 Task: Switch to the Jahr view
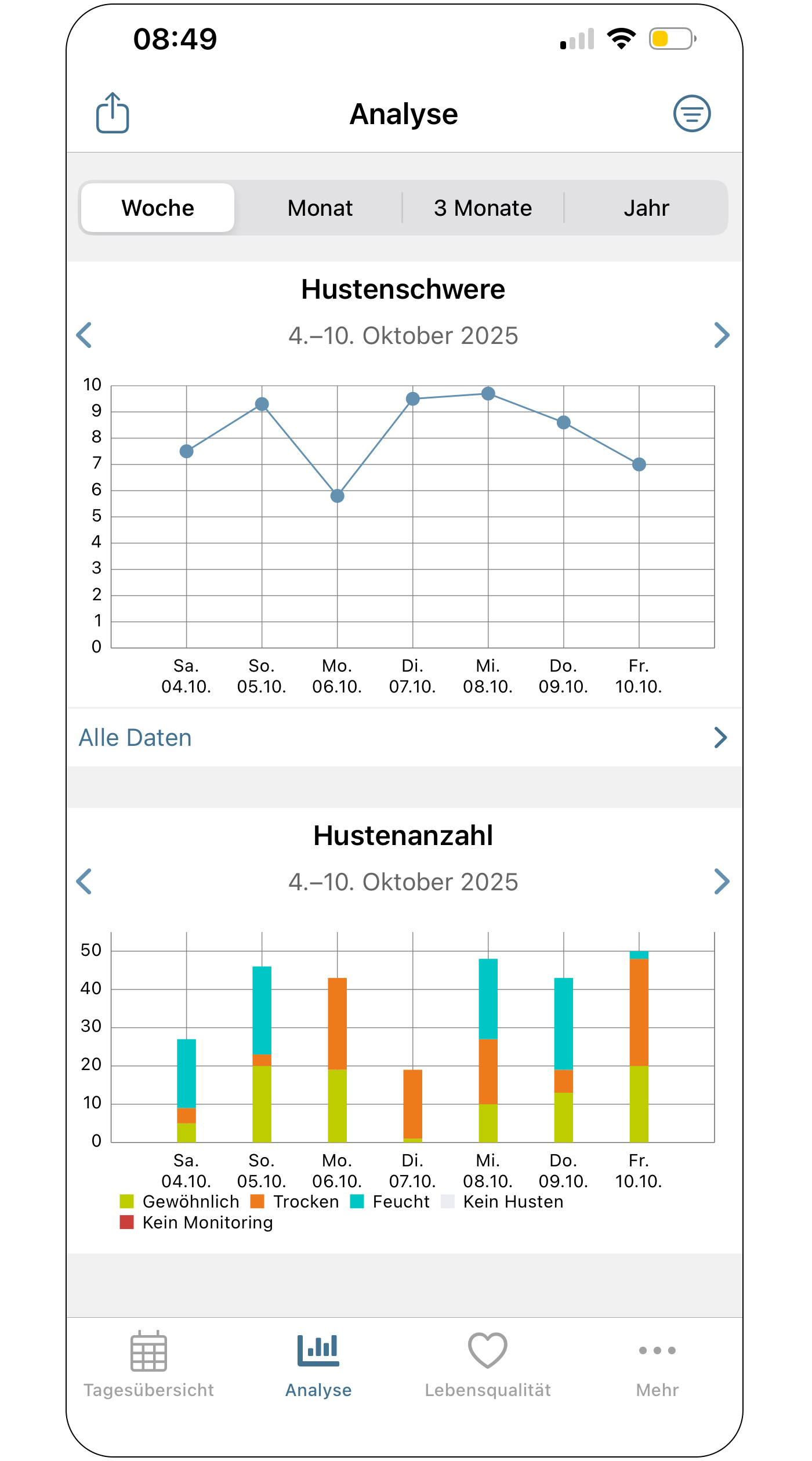tap(646, 208)
